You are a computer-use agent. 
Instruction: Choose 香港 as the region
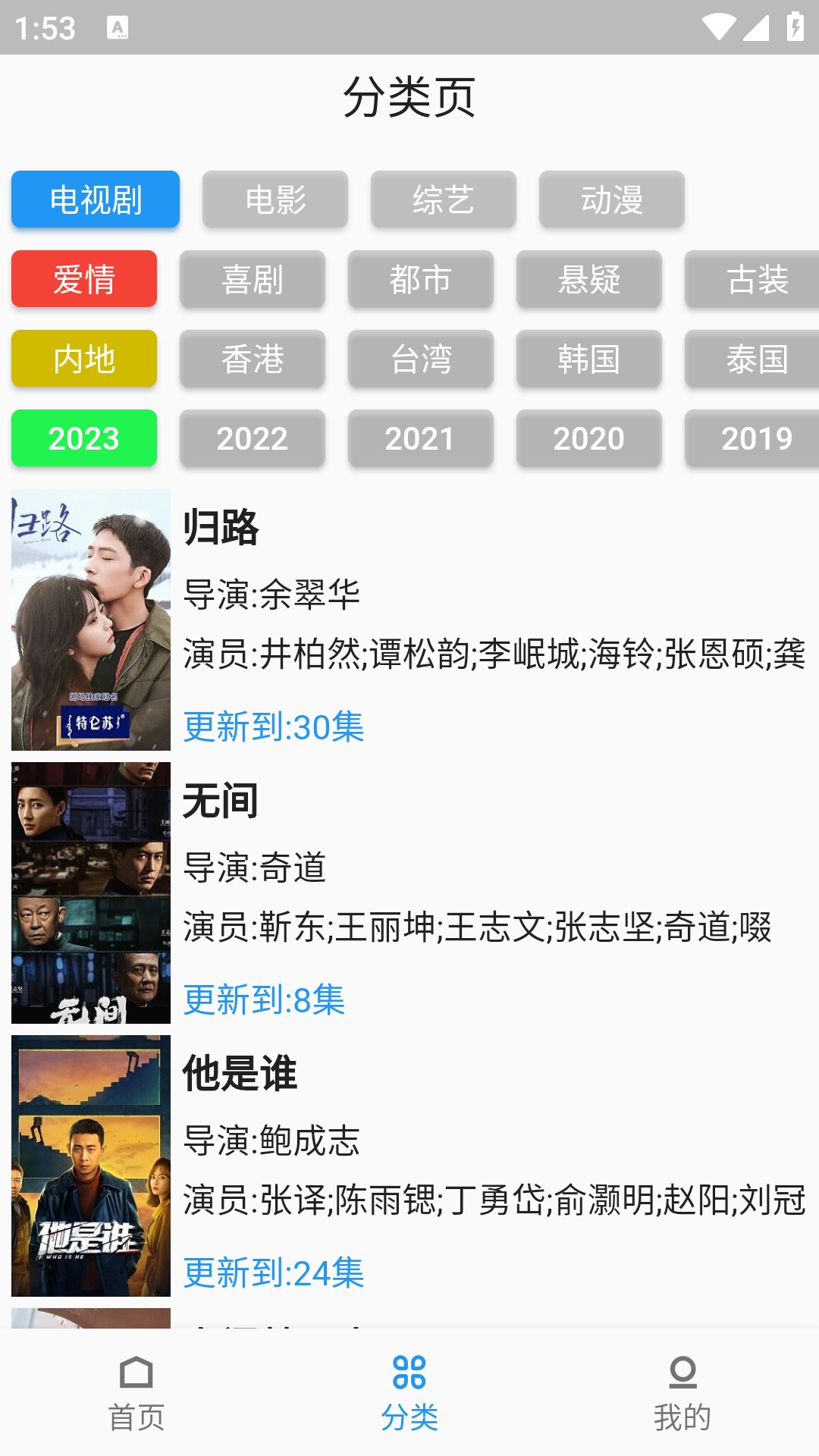tap(253, 360)
